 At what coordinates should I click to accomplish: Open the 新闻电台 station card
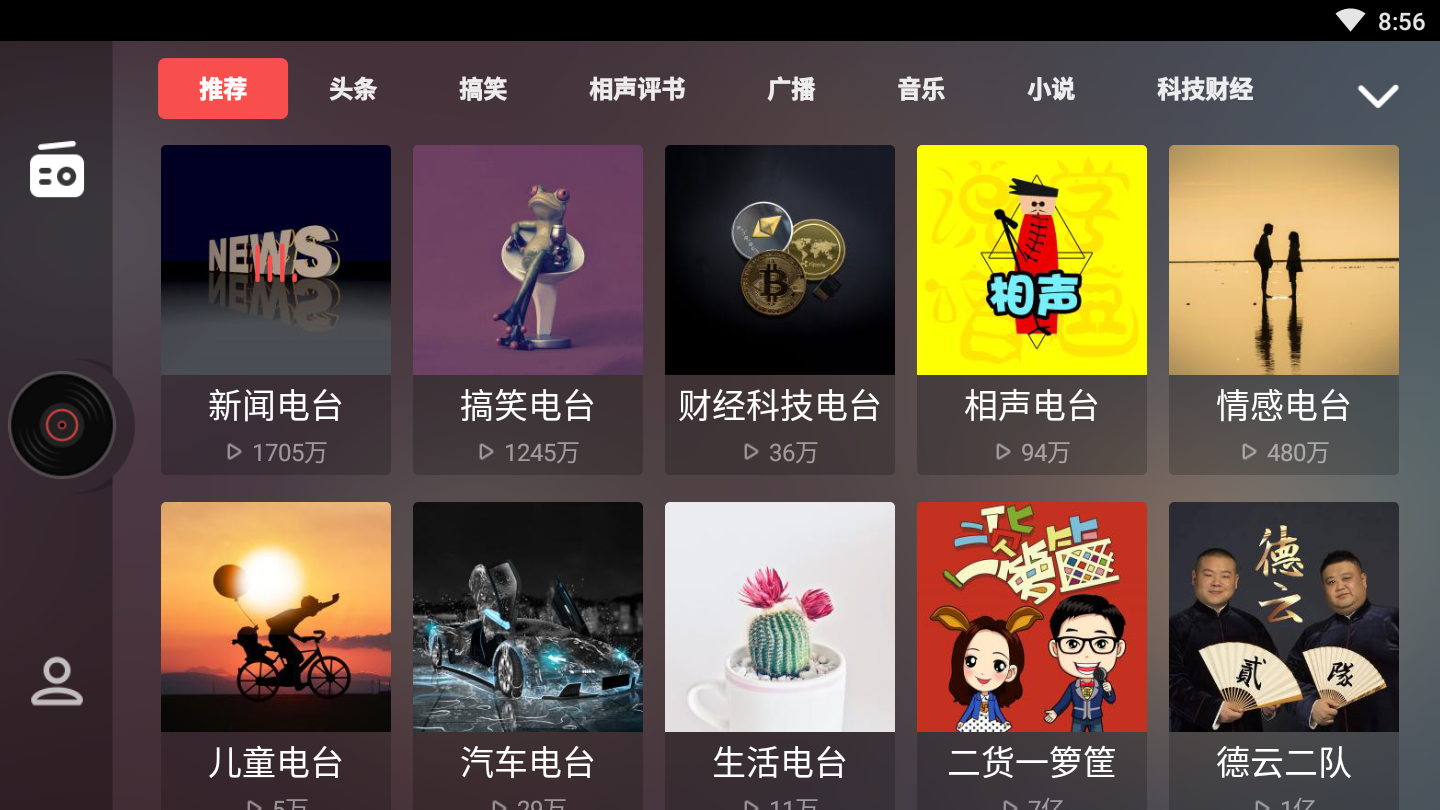(x=276, y=309)
